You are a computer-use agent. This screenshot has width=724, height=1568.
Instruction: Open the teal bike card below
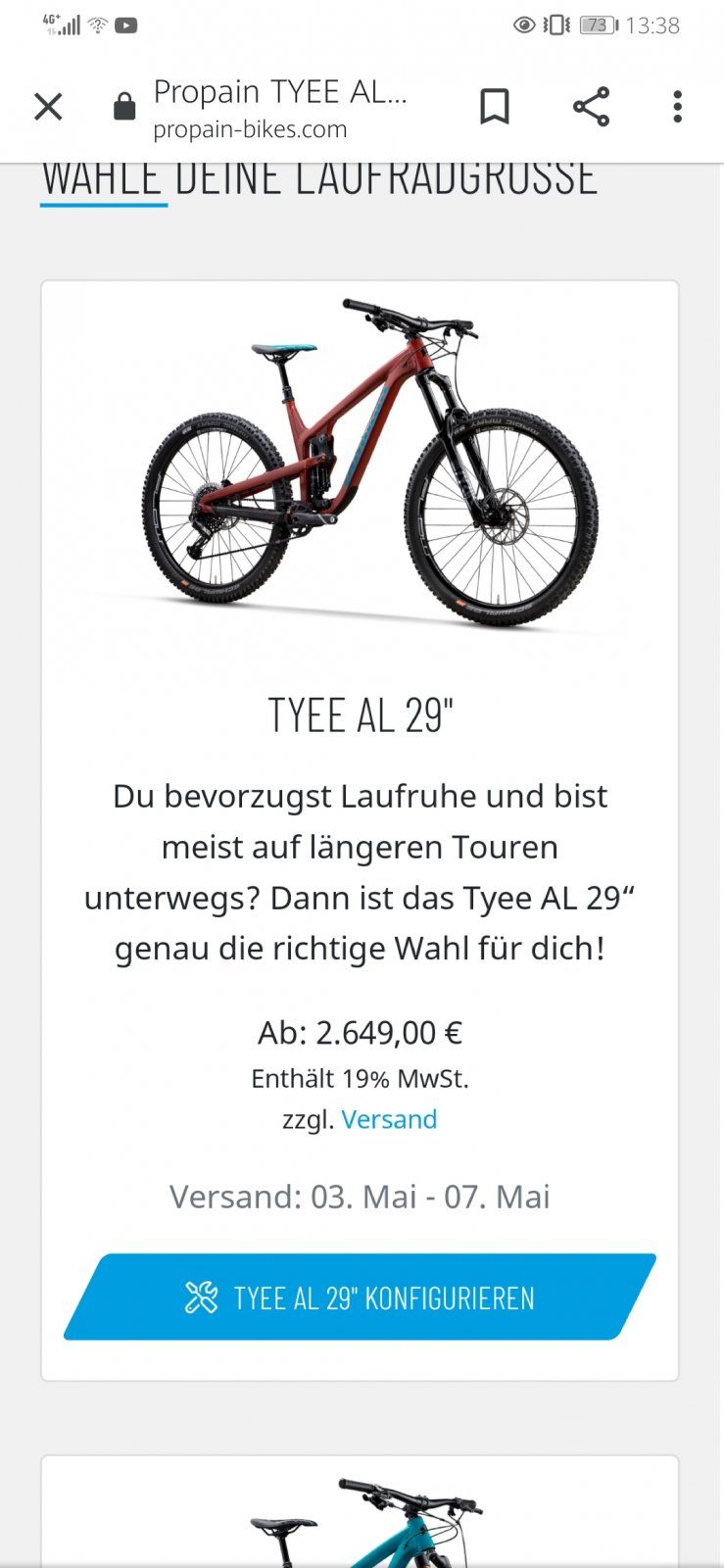(360, 1512)
